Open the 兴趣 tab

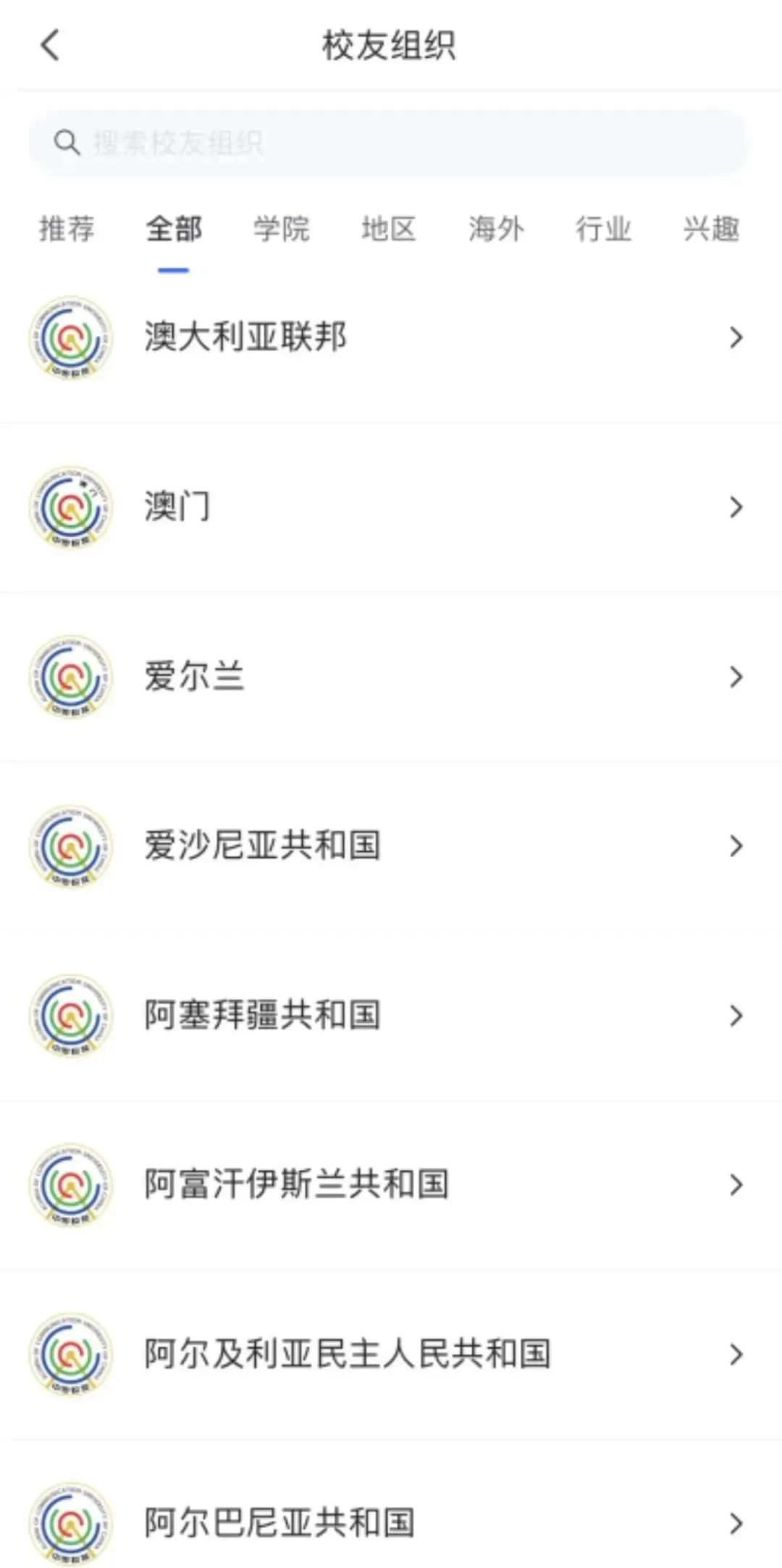tap(711, 229)
